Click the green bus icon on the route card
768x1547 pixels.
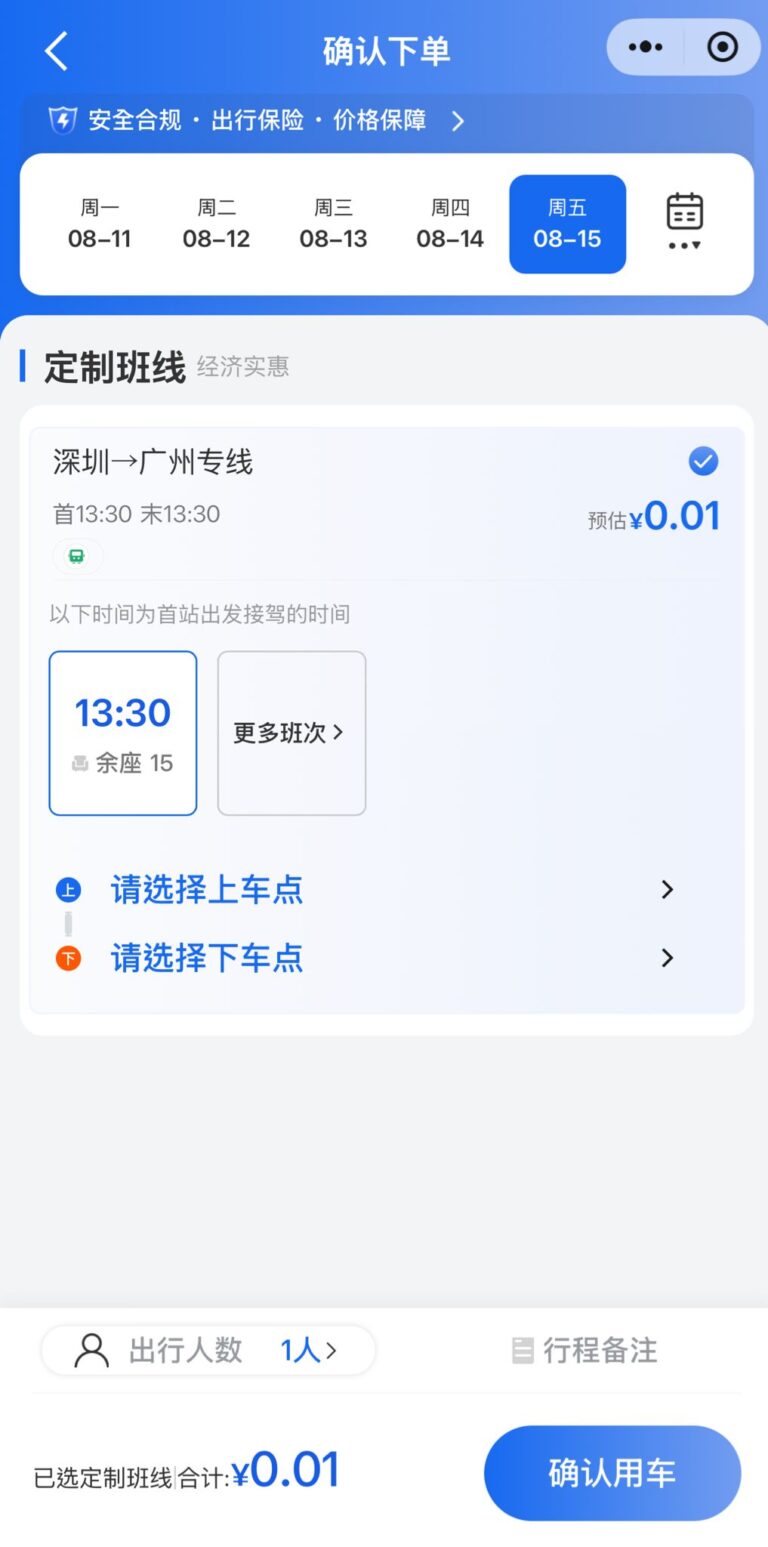click(x=77, y=556)
